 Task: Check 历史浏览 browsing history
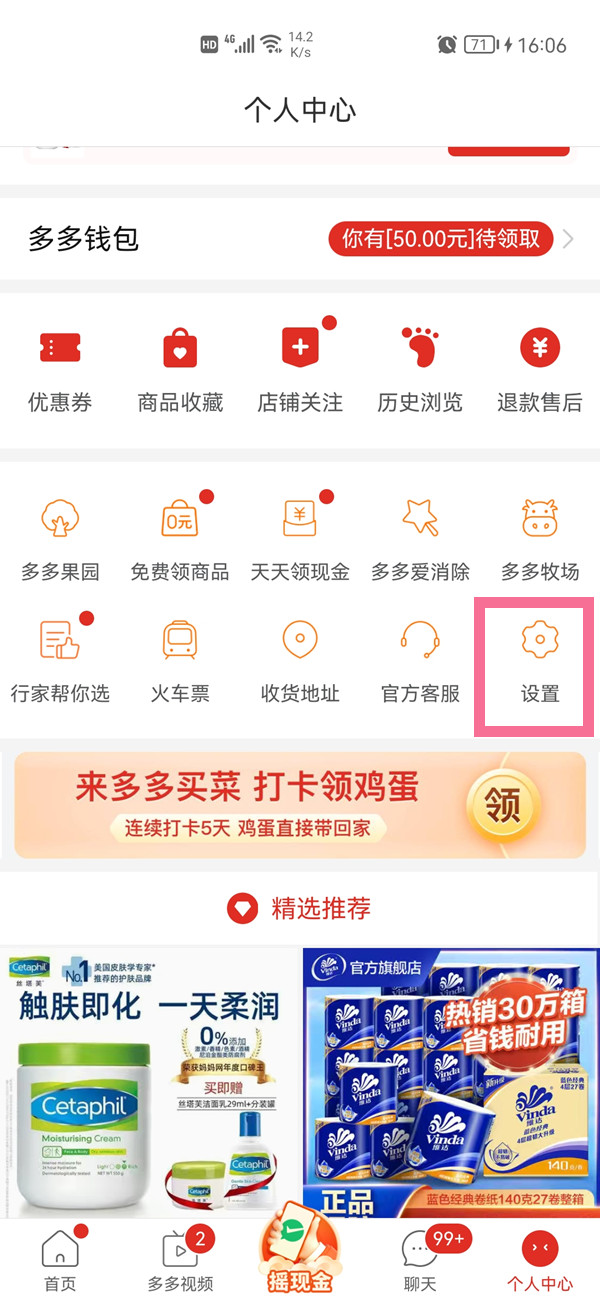coord(420,368)
